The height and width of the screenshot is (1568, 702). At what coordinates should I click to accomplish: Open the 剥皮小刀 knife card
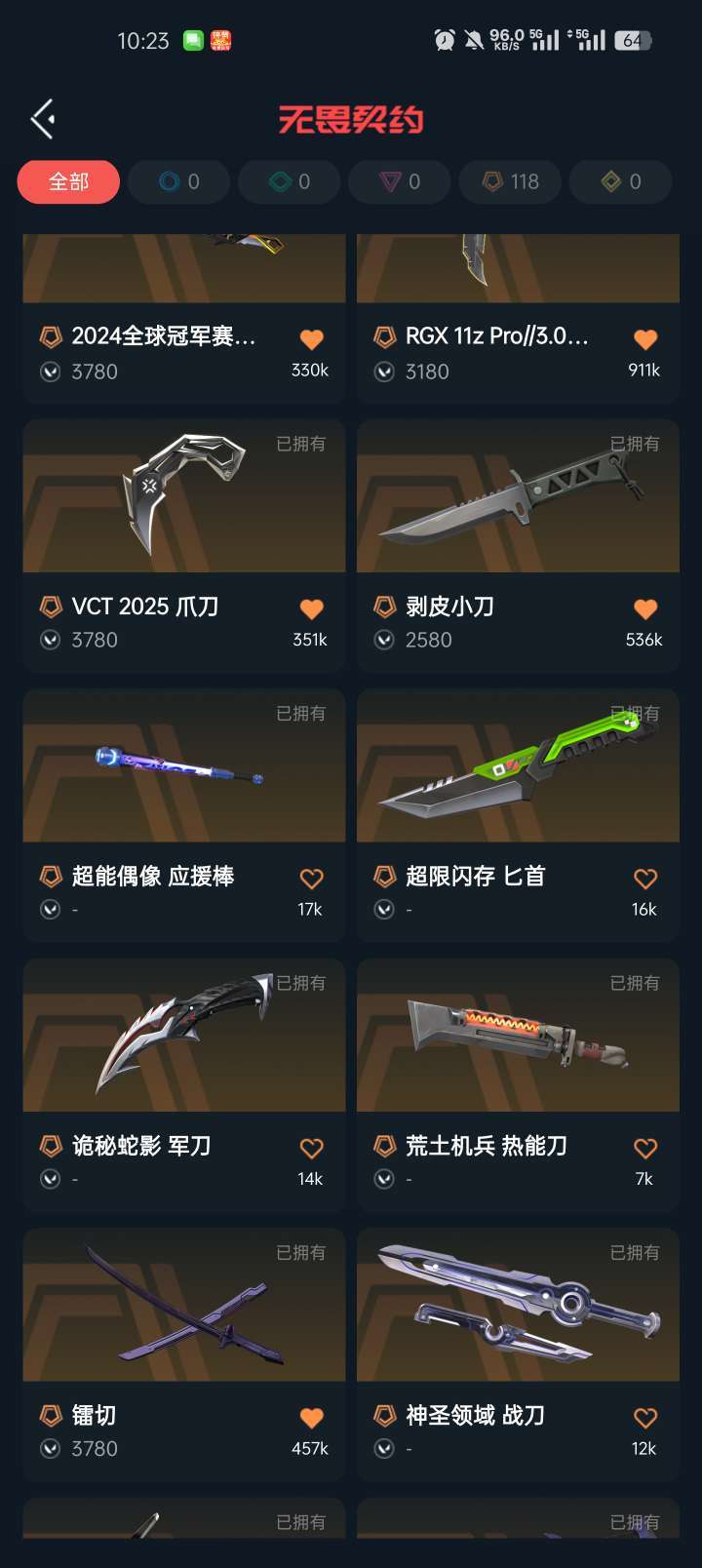(x=518, y=546)
